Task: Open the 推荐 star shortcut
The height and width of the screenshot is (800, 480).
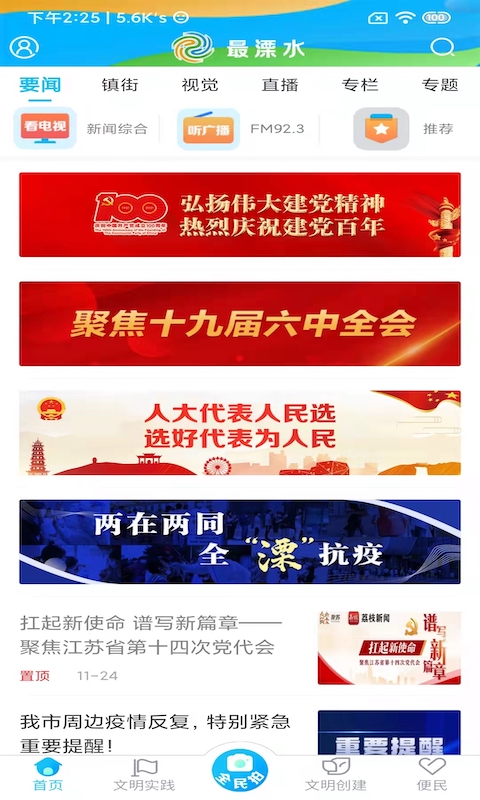Action: tap(403, 129)
